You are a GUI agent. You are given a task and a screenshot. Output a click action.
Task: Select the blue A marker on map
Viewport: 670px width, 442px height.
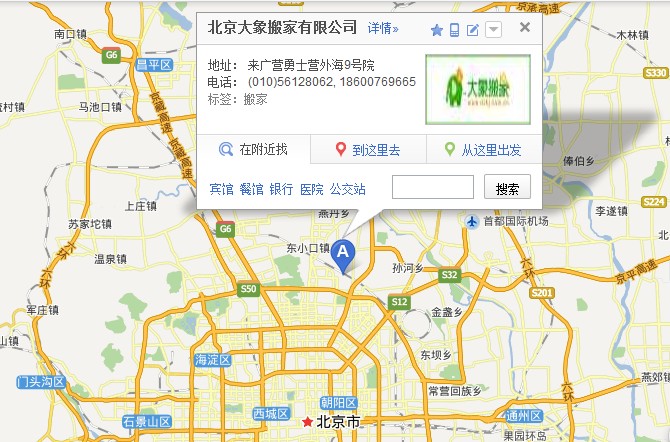coord(344,254)
